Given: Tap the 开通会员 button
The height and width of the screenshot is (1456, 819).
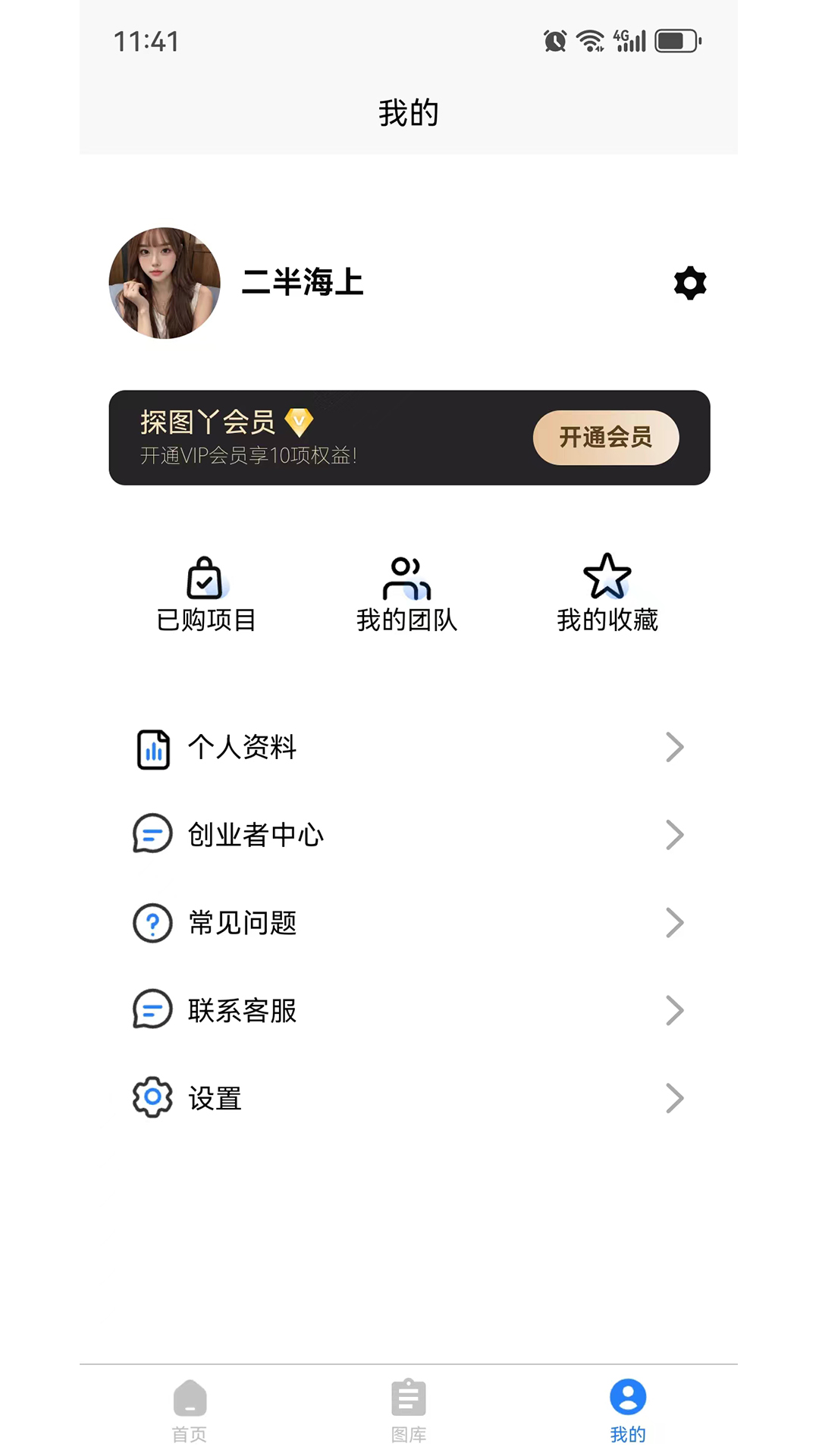Looking at the screenshot, I should [605, 438].
